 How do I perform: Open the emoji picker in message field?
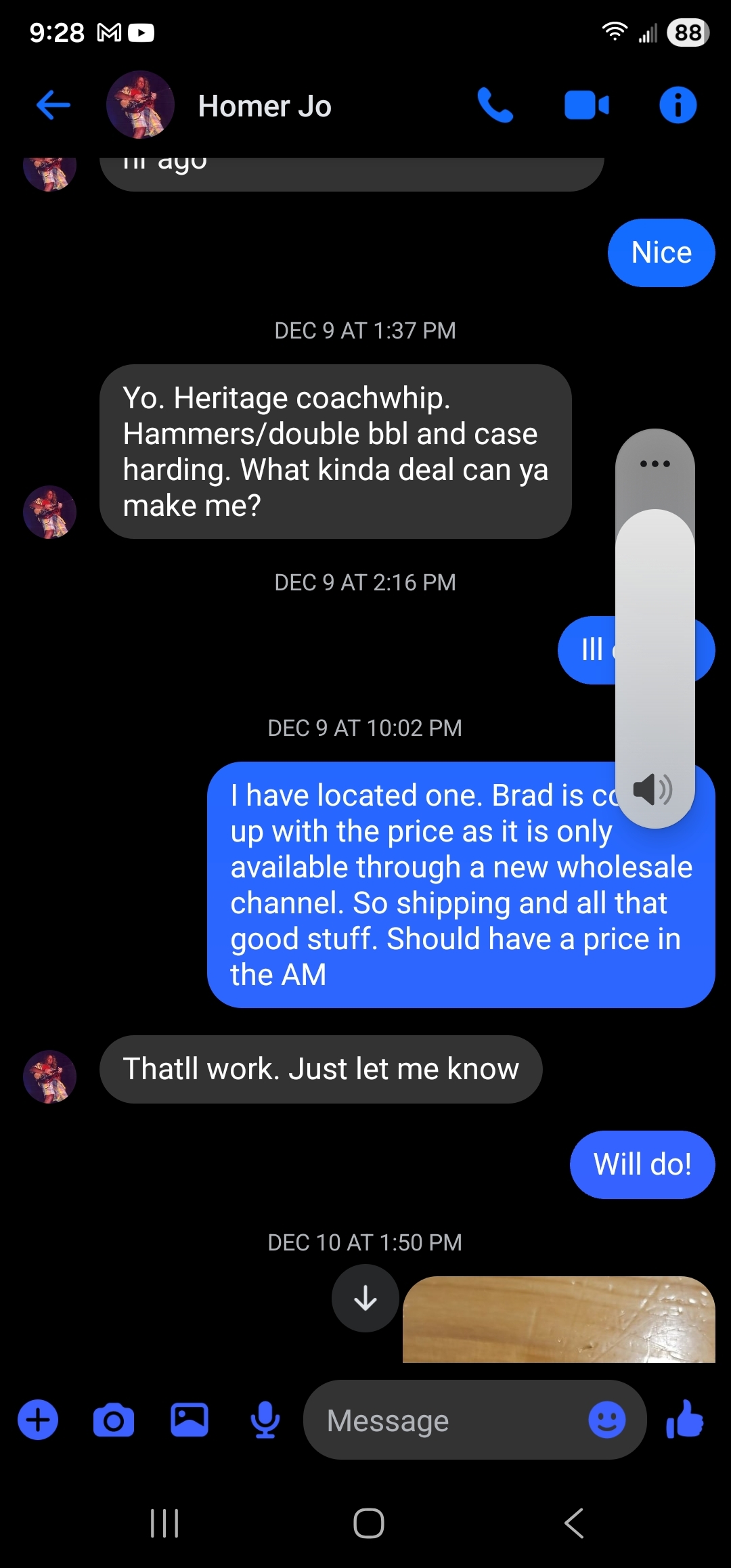606,1420
